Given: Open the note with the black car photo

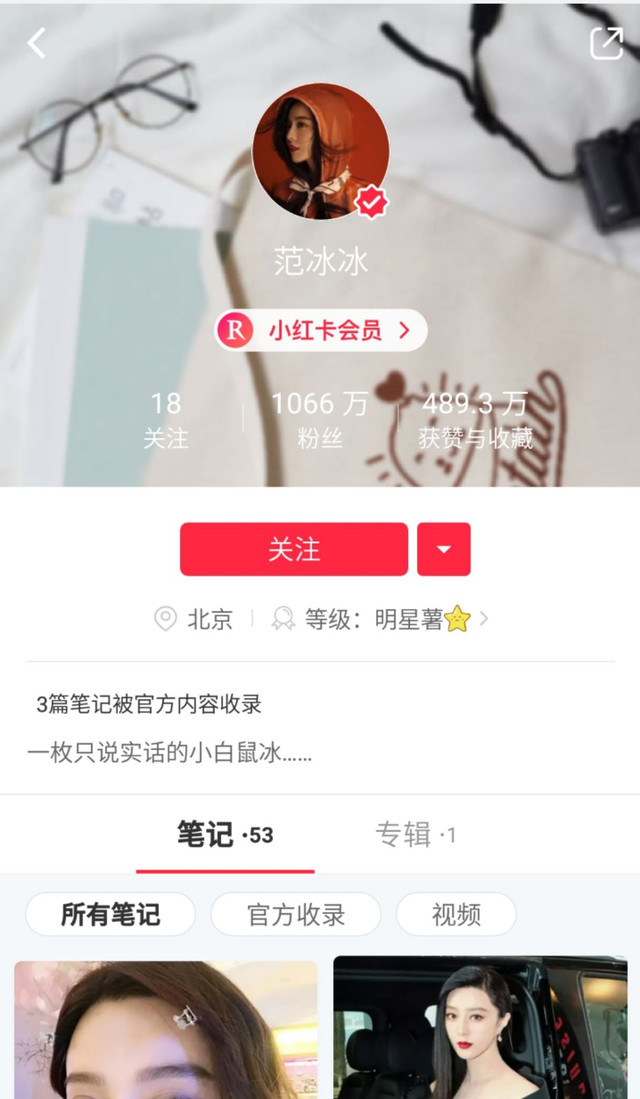Looking at the screenshot, I should pos(480,1030).
